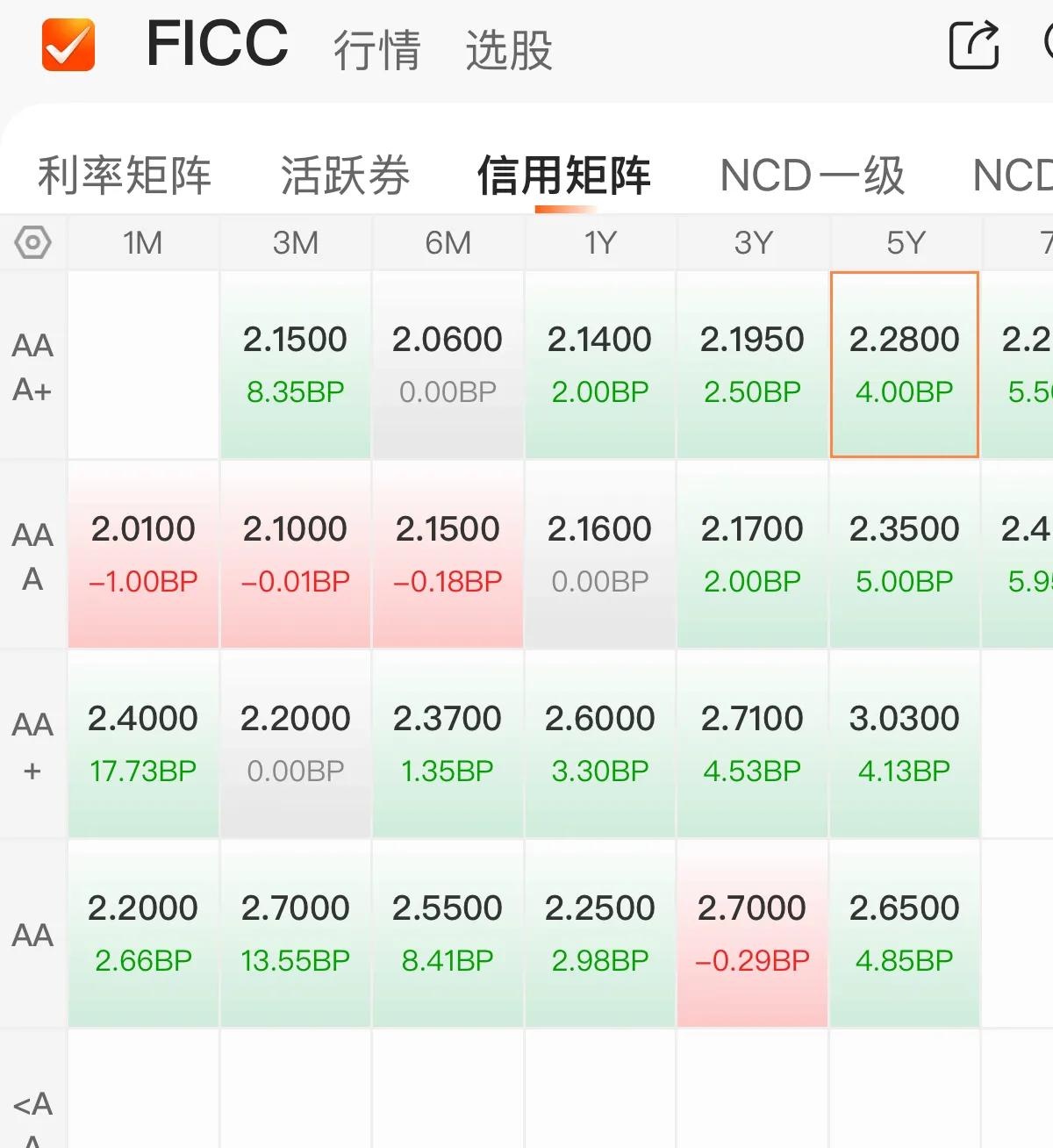
Task: Open matrix settings via hexagon gear icon
Action: click(x=32, y=243)
